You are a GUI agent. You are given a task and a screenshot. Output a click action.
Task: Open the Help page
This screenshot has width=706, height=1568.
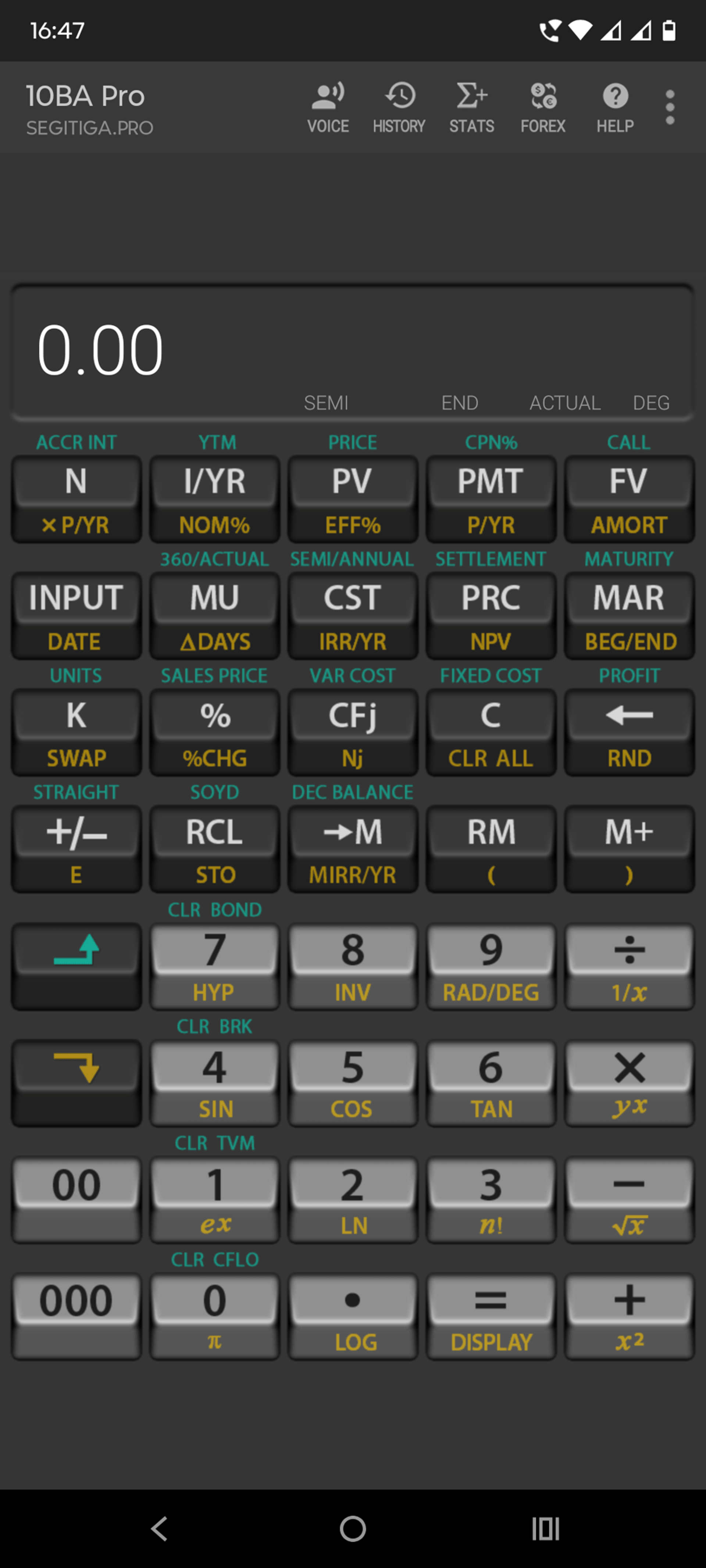[x=615, y=108]
